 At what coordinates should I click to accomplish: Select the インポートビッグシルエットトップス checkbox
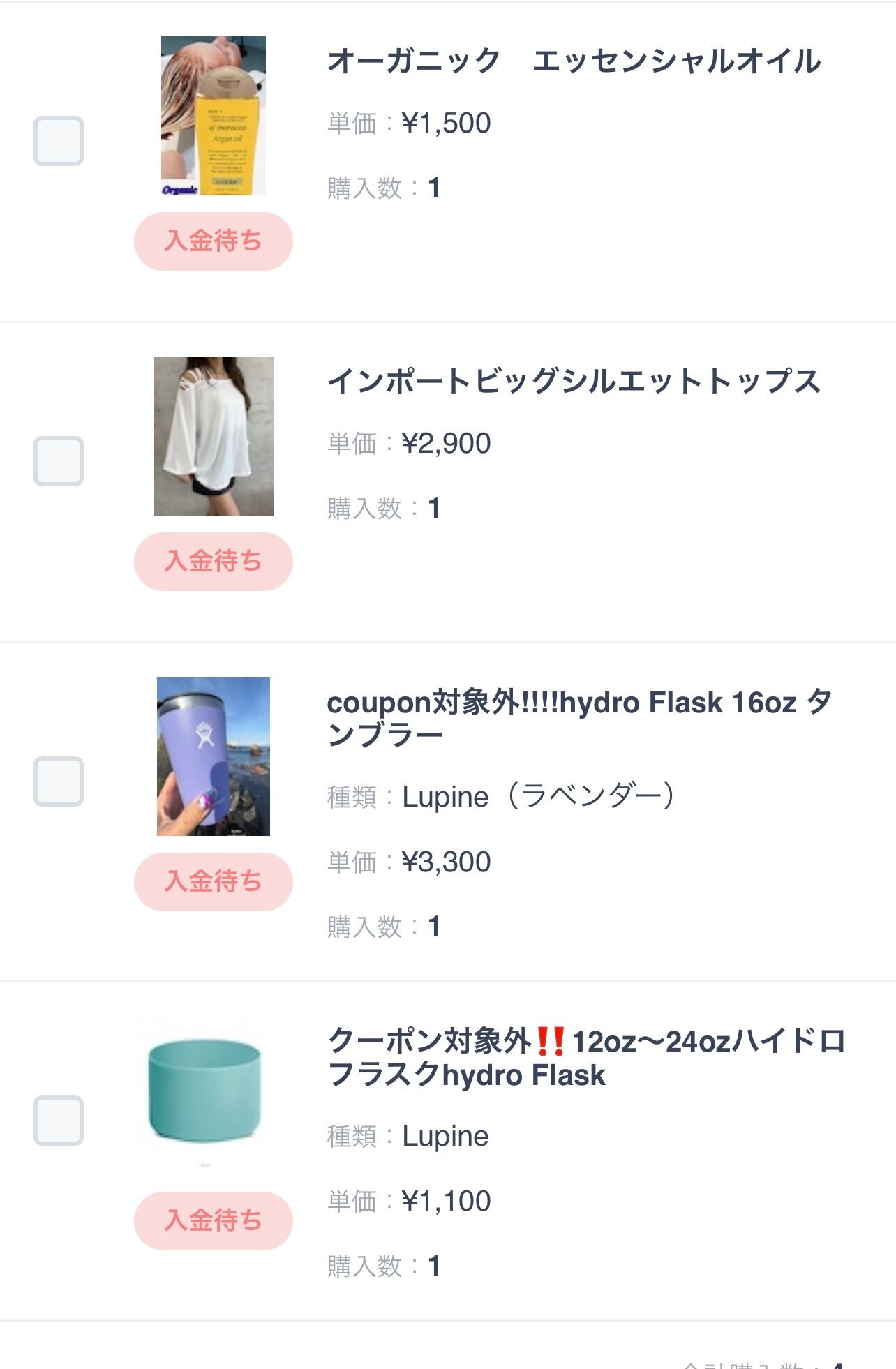[59, 461]
